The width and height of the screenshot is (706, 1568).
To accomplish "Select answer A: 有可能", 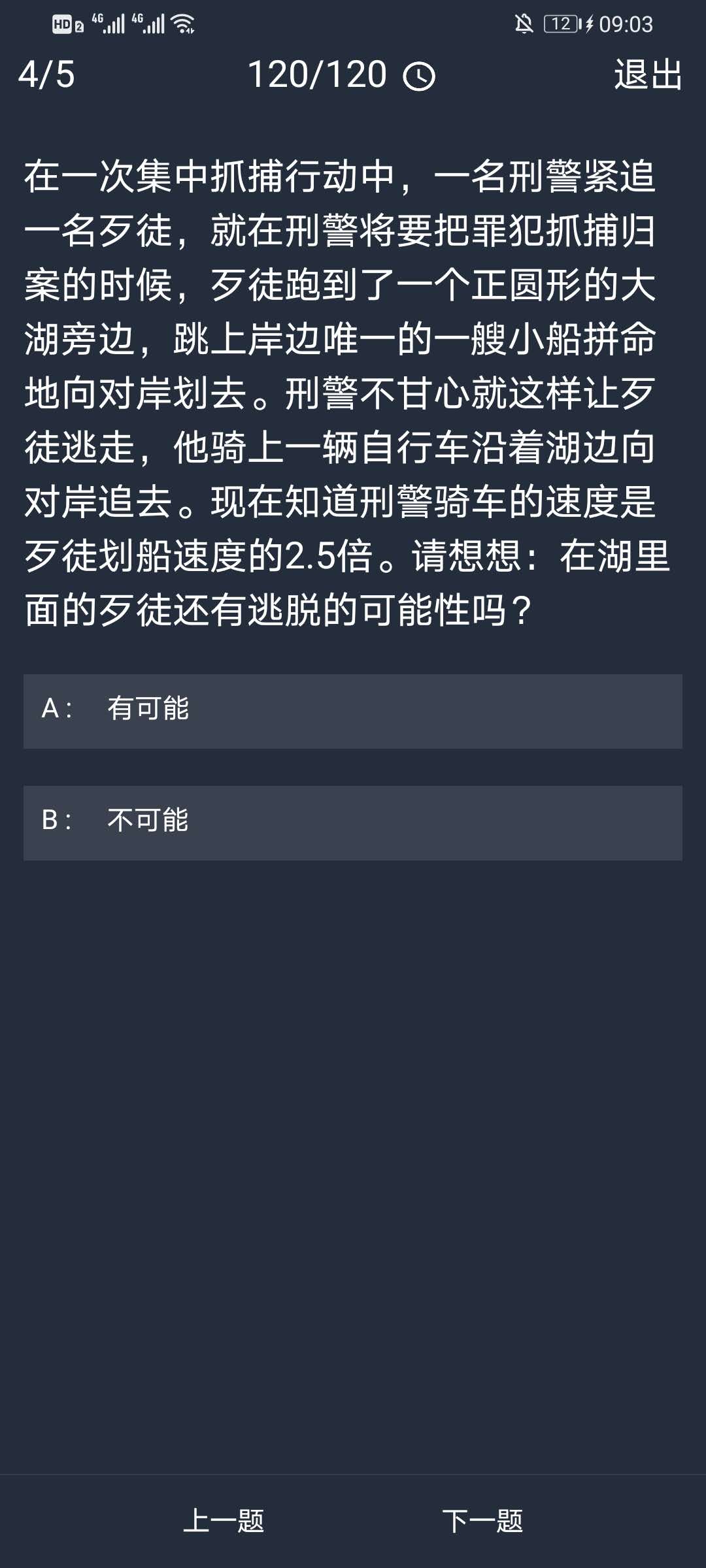I will coord(353,711).
